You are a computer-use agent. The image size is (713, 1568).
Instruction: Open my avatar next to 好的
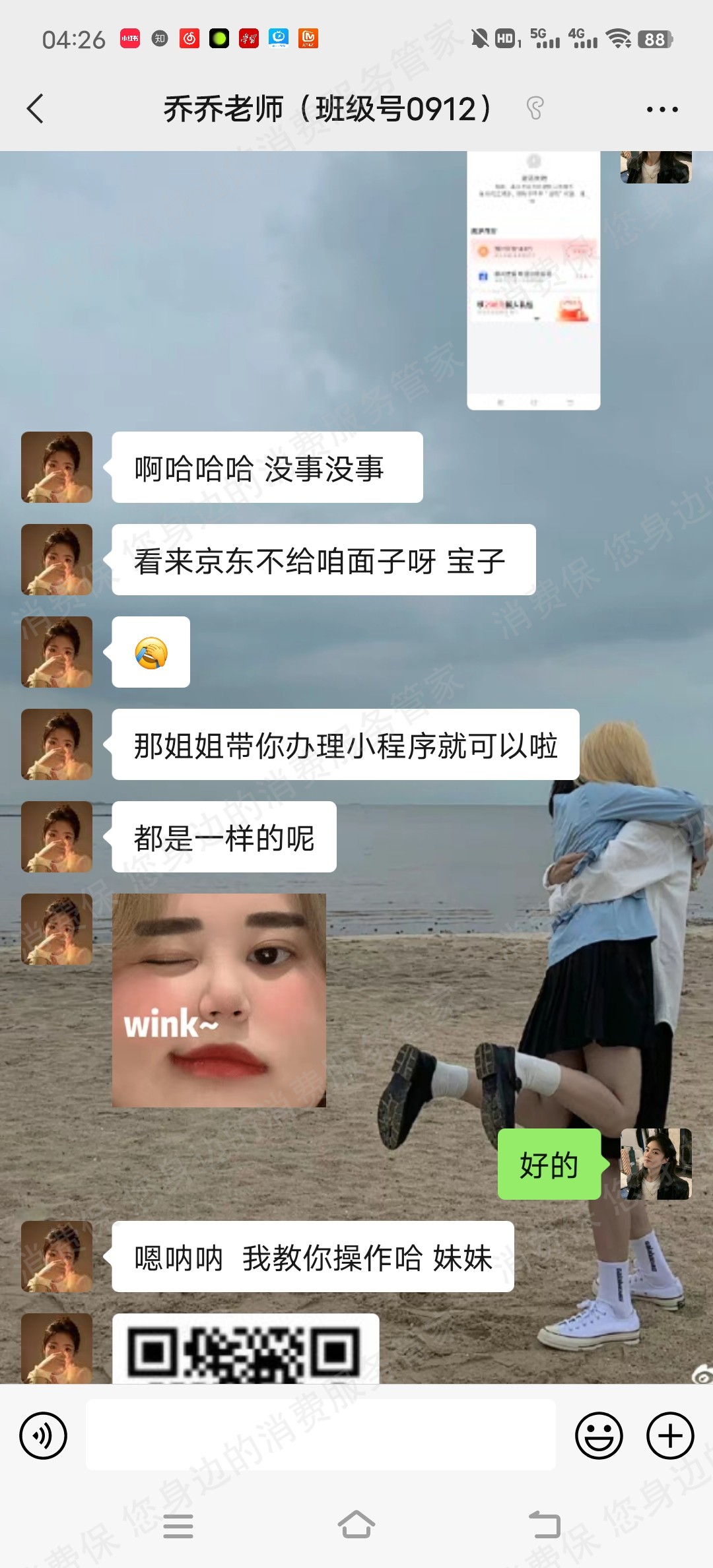(656, 1164)
